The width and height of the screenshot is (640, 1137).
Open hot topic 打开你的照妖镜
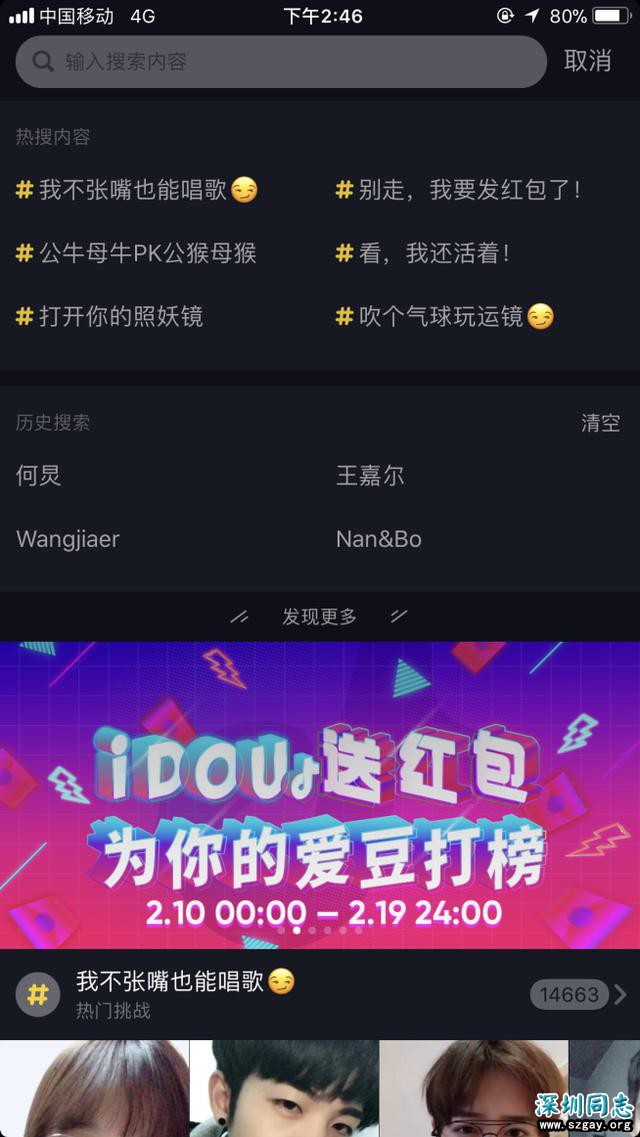110,317
